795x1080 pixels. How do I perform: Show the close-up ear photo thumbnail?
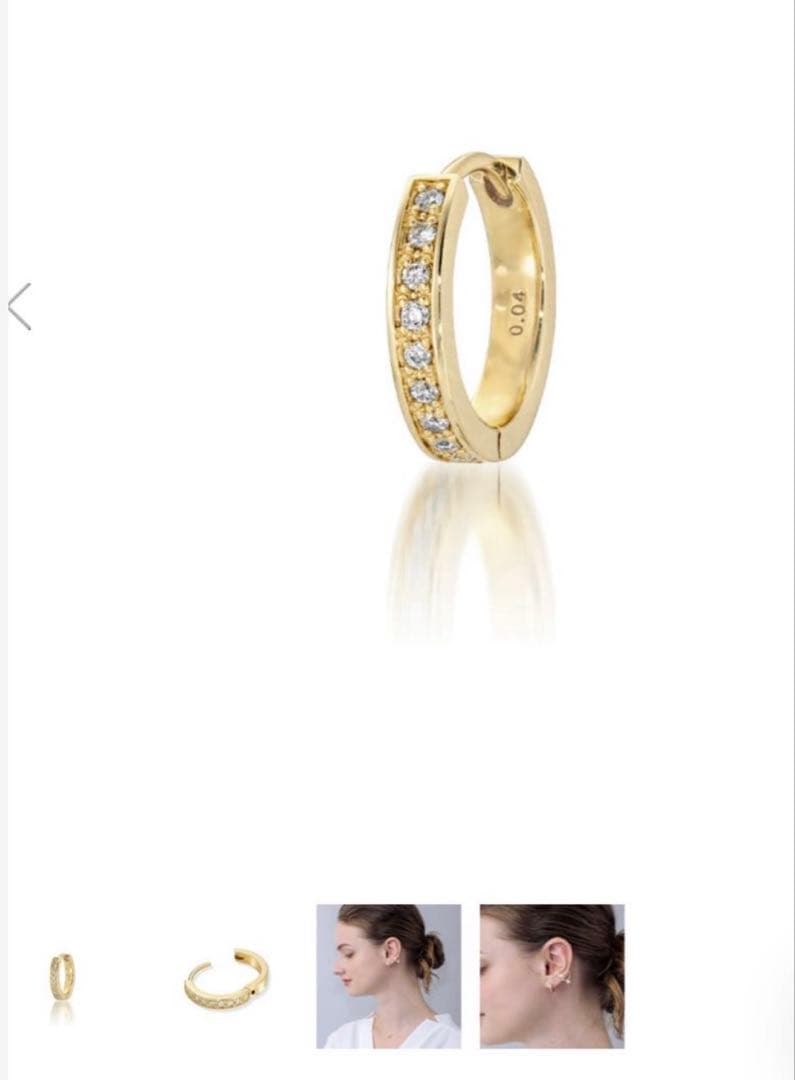[551, 976]
